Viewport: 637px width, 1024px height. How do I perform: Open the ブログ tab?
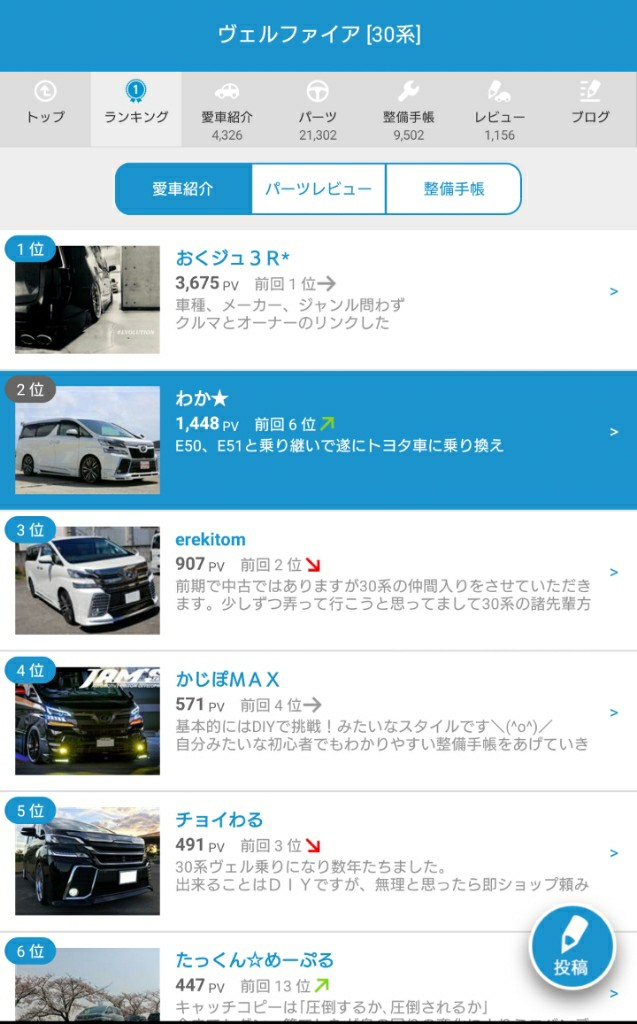click(x=590, y=109)
